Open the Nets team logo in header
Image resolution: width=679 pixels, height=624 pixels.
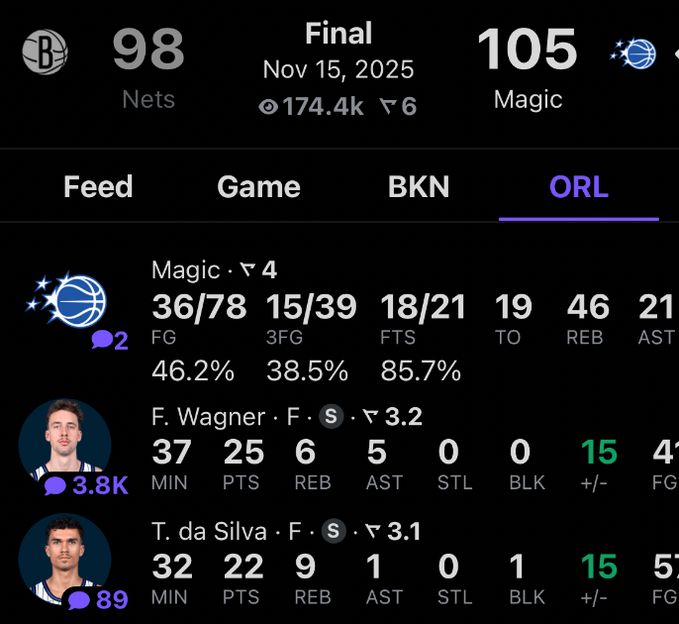pyautogui.click(x=45, y=52)
